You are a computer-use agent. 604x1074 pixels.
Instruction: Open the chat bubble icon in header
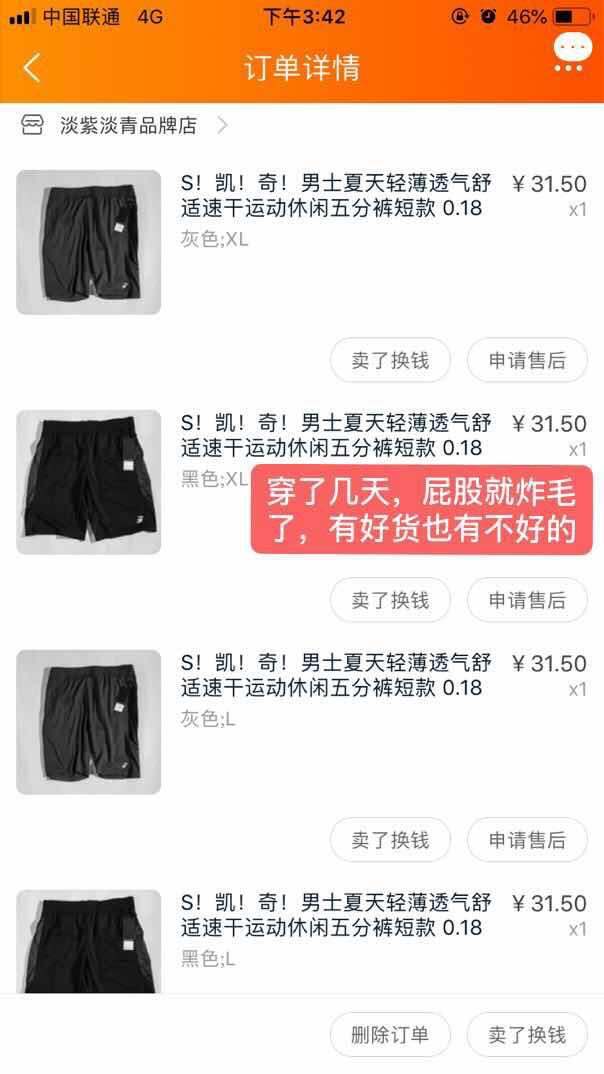(x=572, y=51)
